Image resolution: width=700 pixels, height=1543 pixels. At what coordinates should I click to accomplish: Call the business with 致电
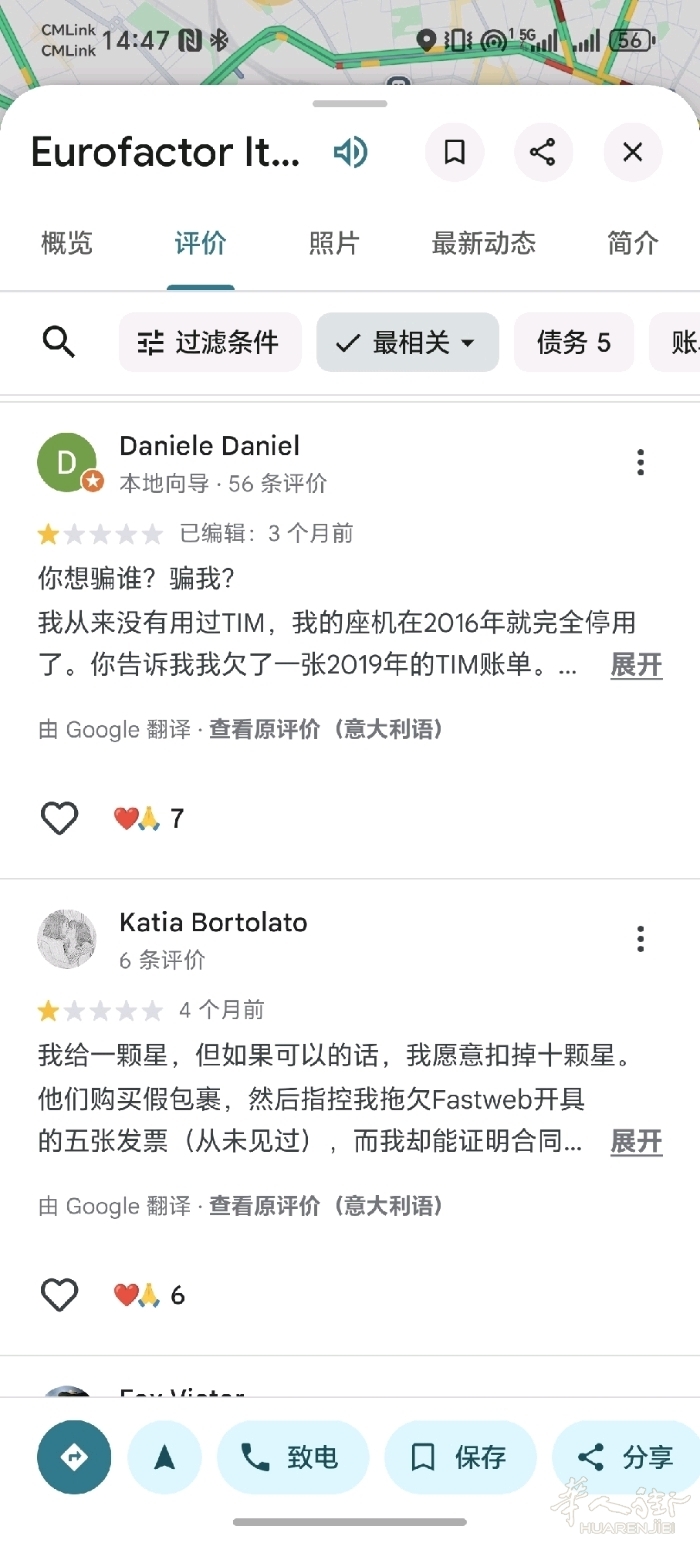[292, 1457]
